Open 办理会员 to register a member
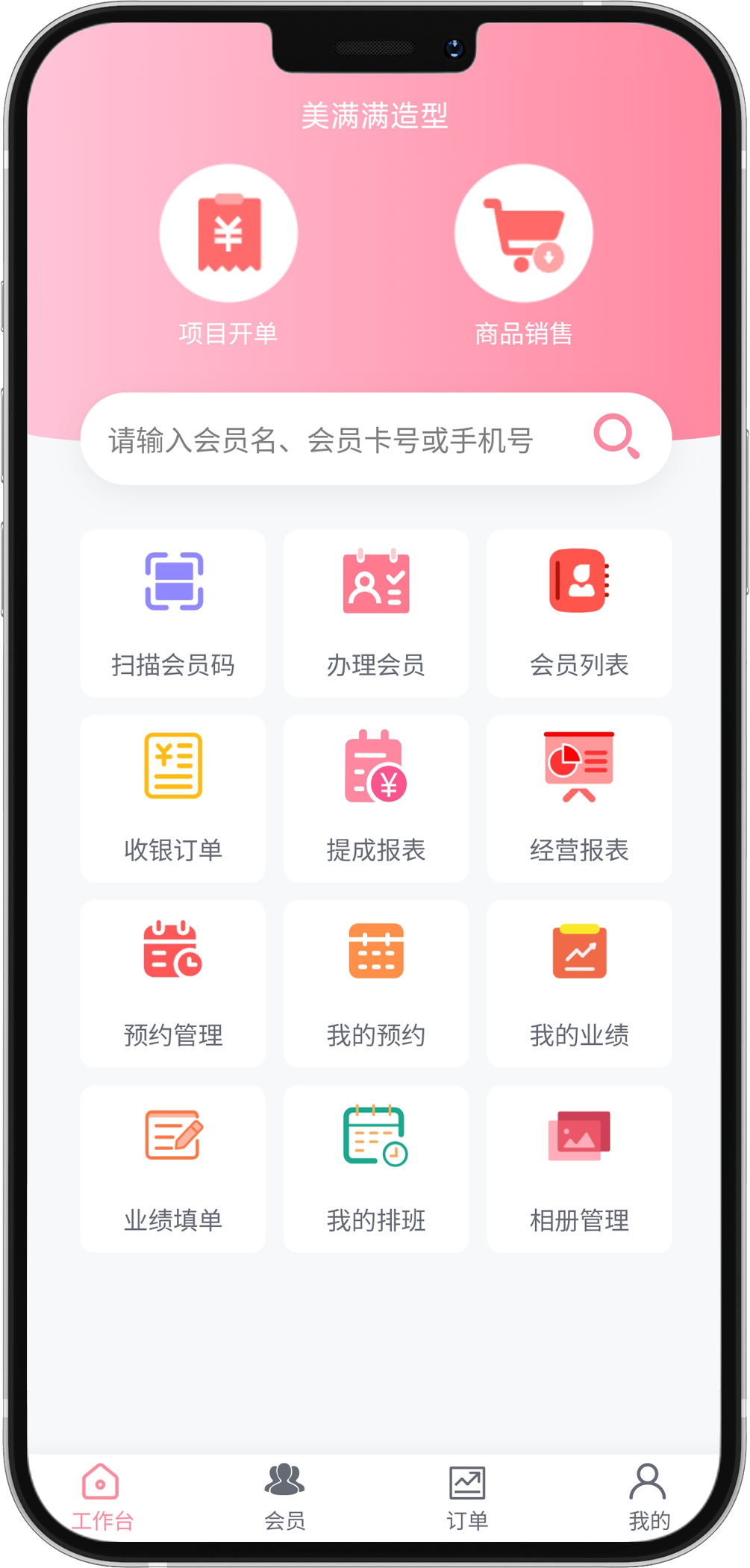This screenshot has height=1568, width=750. point(376,613)
